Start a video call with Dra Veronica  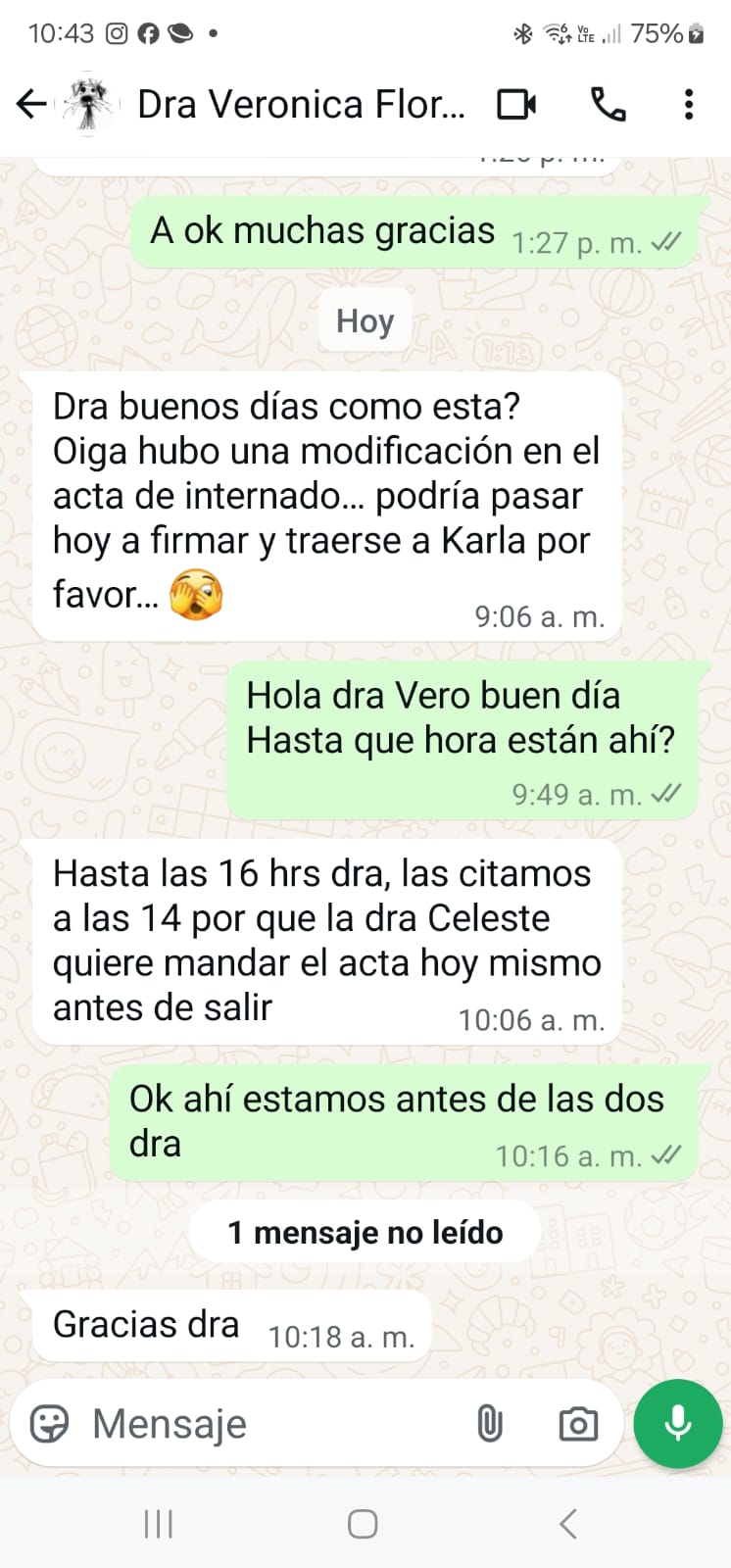[x=516, y=104]
